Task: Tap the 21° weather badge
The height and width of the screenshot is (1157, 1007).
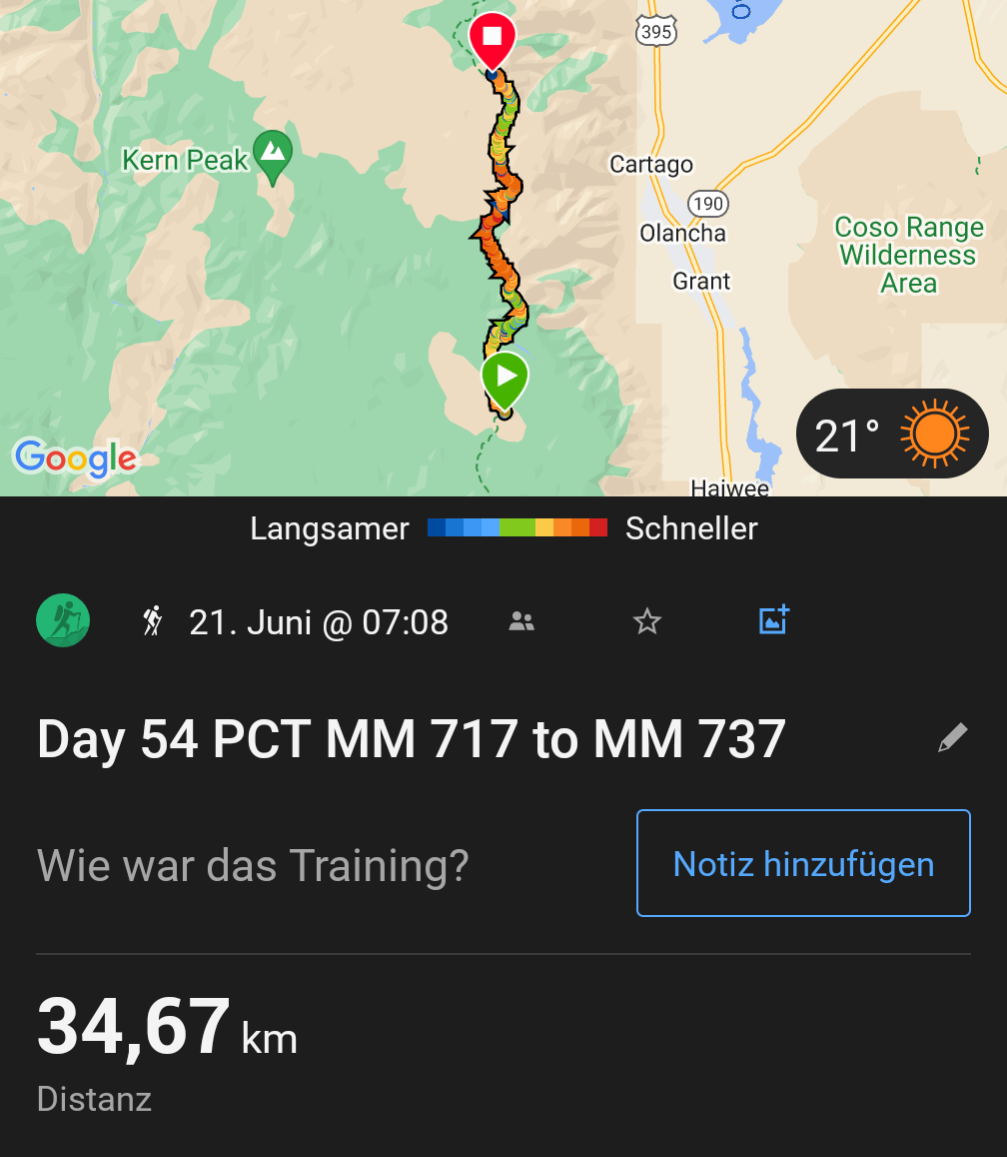Action: pos(891,436)
